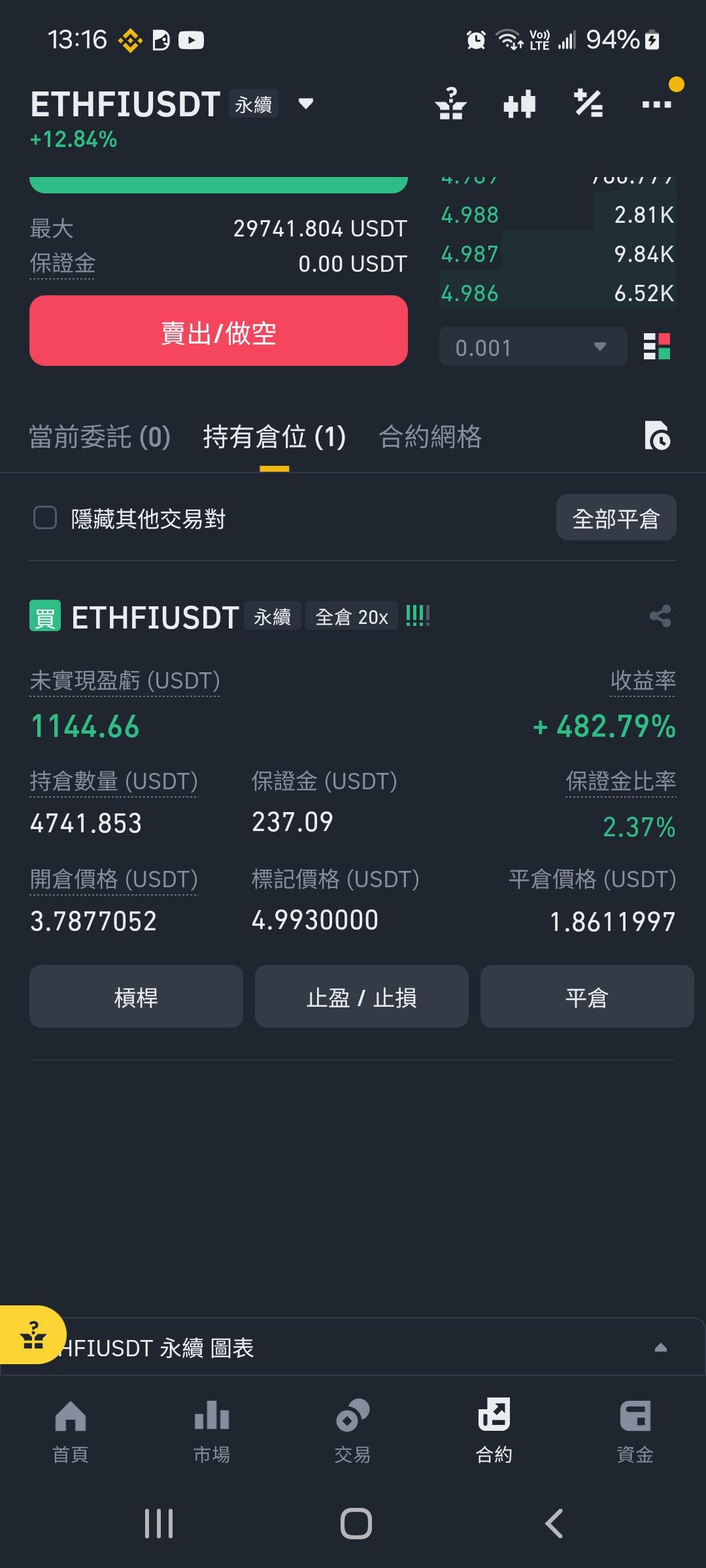The height and width of the screenshot is (1568, 706).
Task: Change the order book layout icon
Action: pyautogui.click(x=657, y=346)
